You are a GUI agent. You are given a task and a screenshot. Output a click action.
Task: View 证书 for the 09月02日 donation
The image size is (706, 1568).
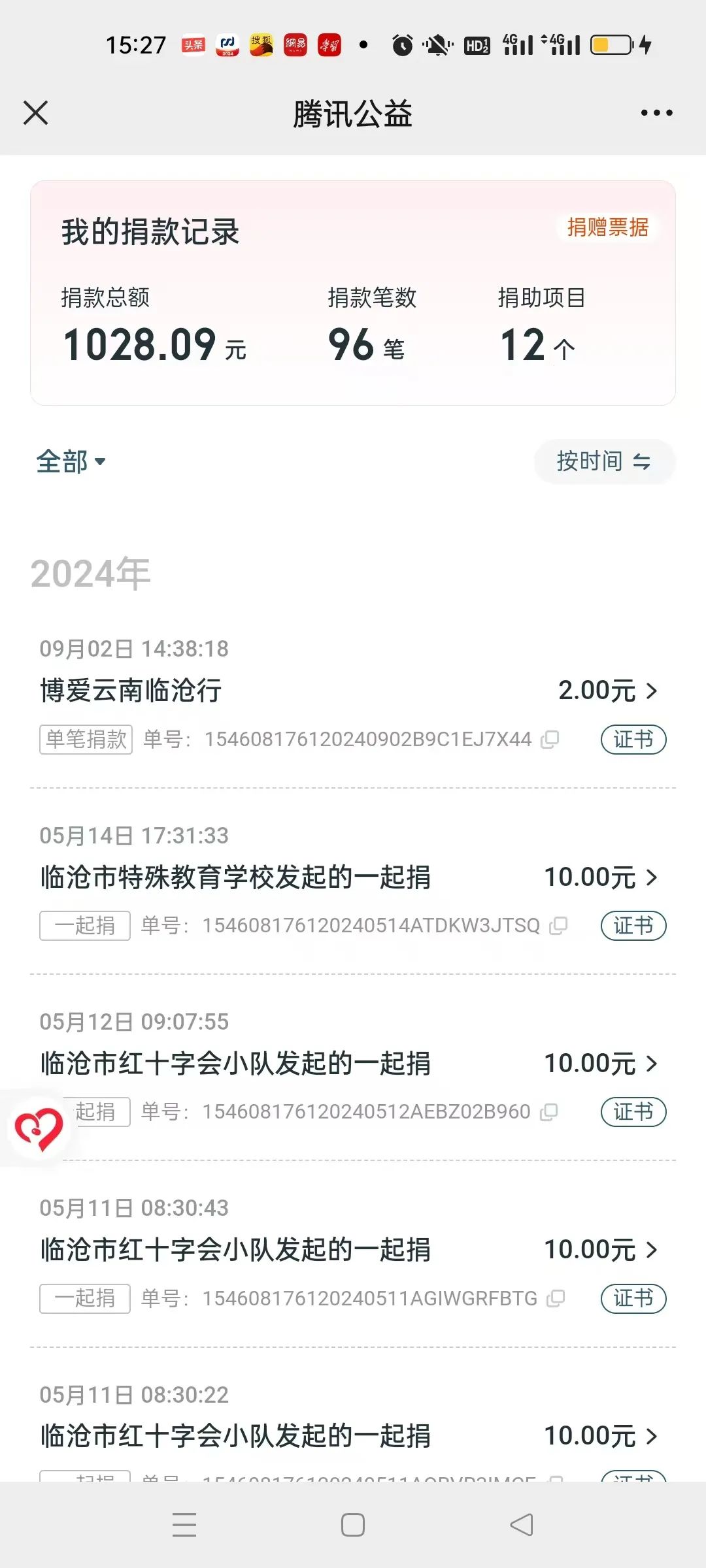633,740
